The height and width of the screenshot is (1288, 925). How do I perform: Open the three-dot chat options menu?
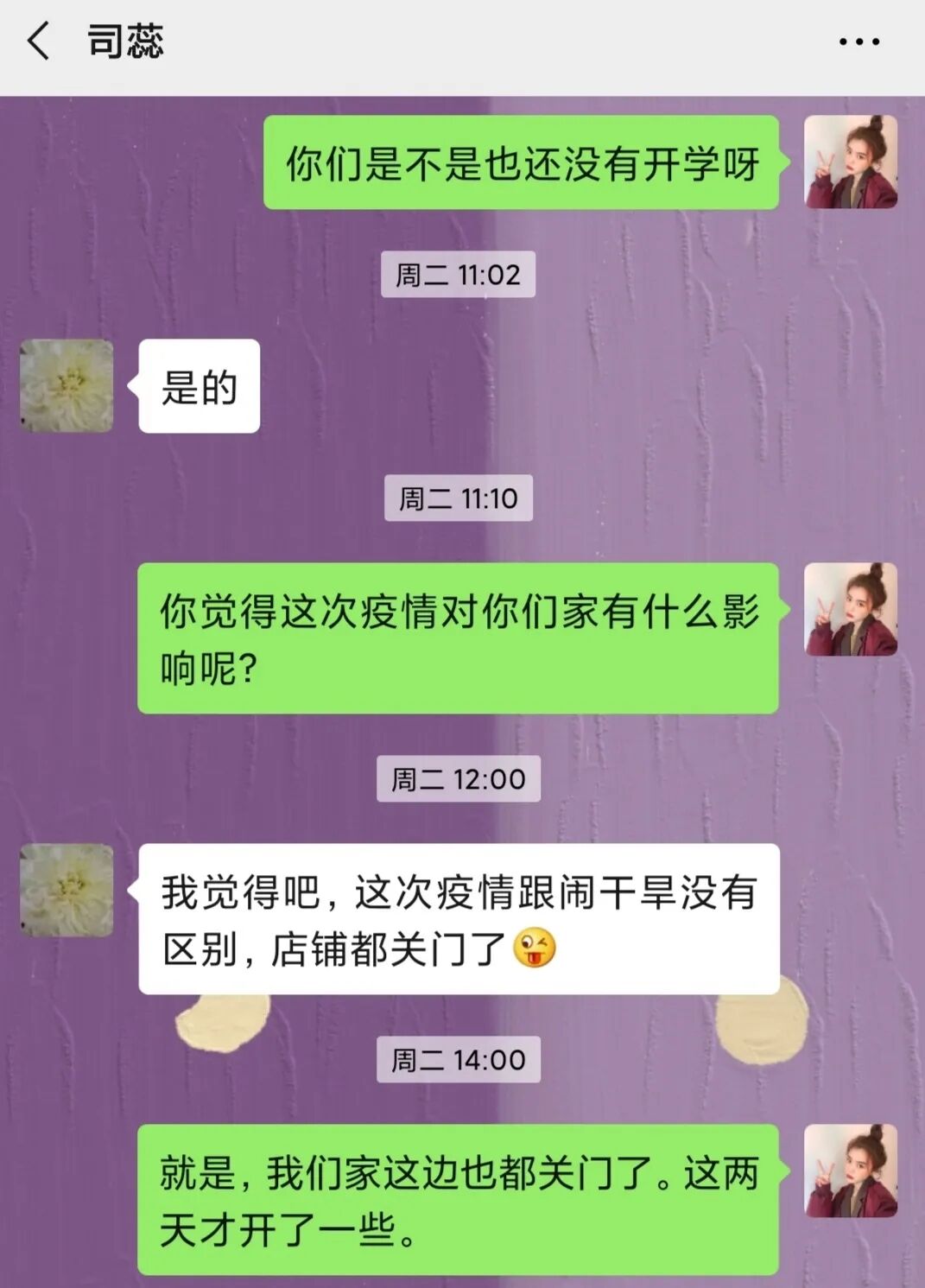[858, 41]
